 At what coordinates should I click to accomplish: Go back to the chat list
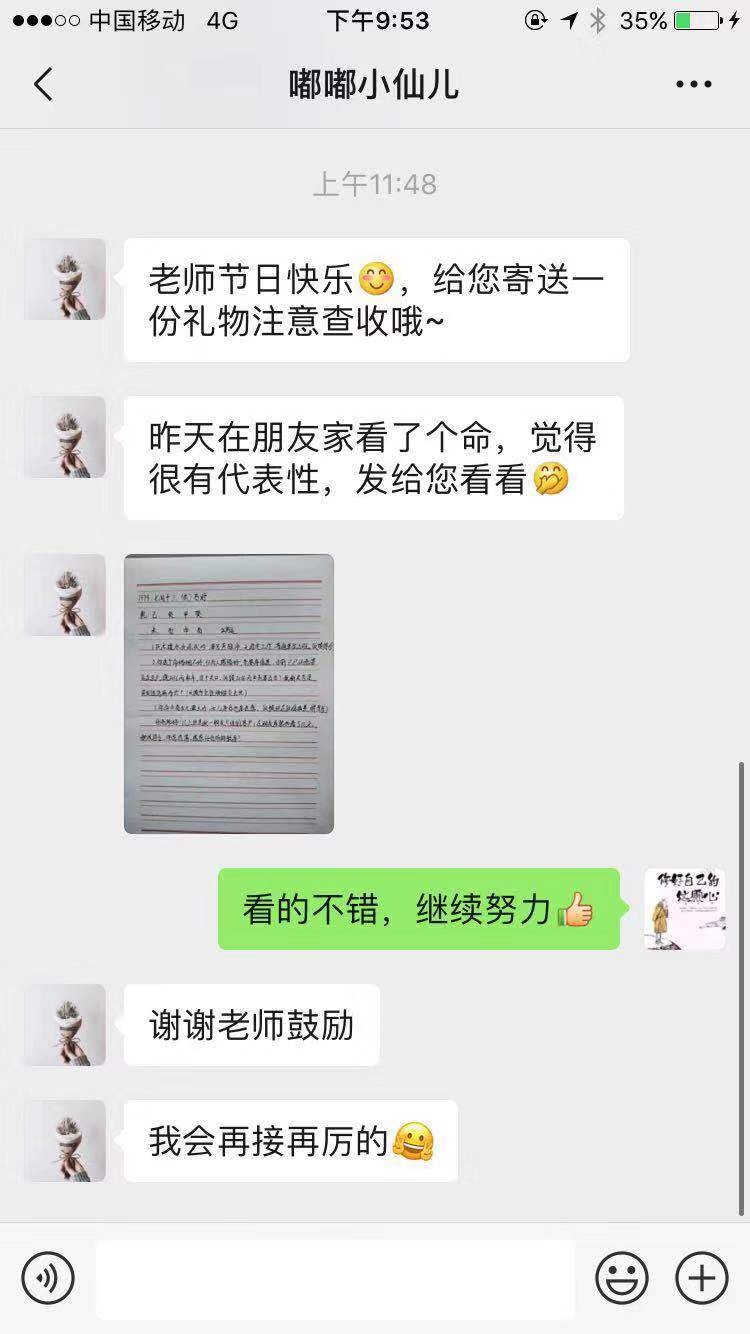(42, 85)
